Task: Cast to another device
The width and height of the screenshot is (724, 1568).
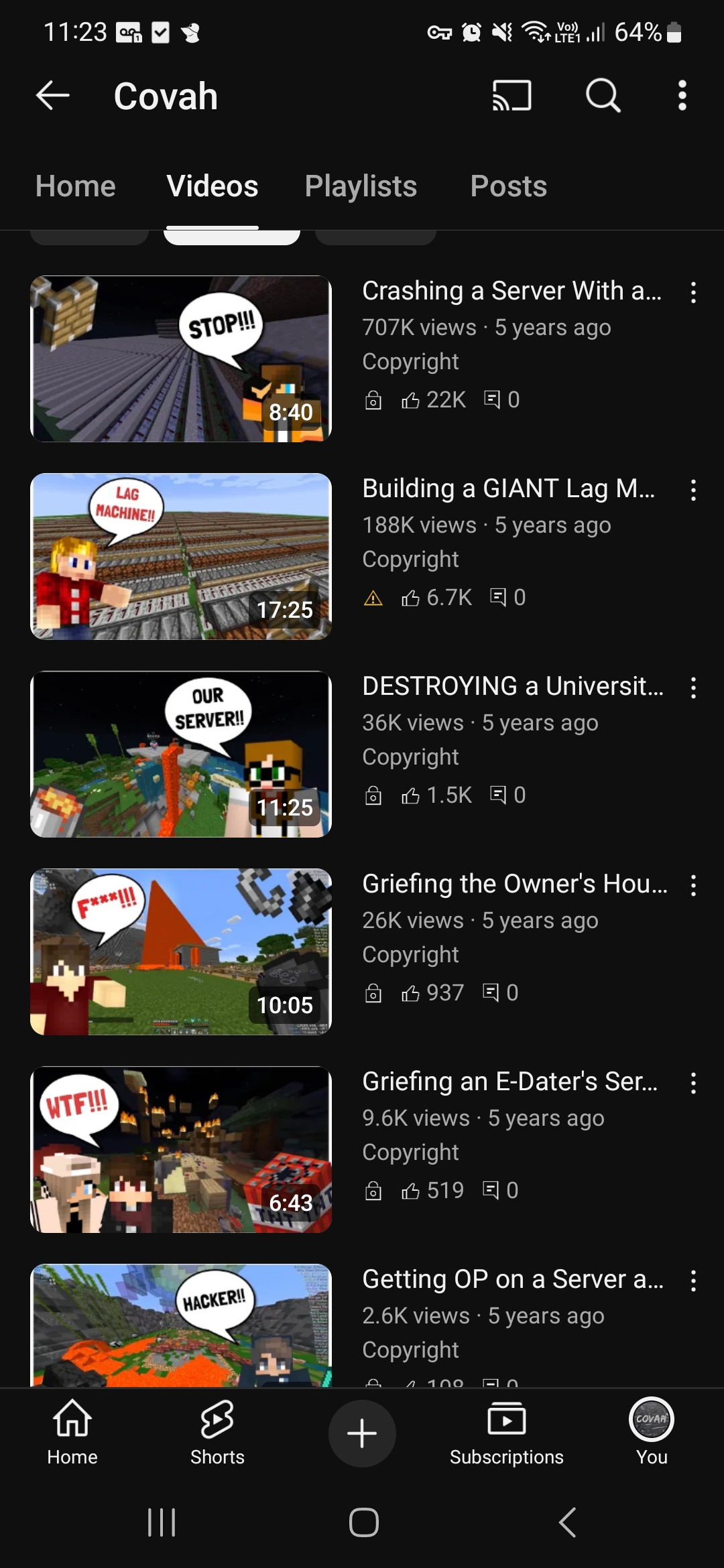Action: tap(511, 96)
